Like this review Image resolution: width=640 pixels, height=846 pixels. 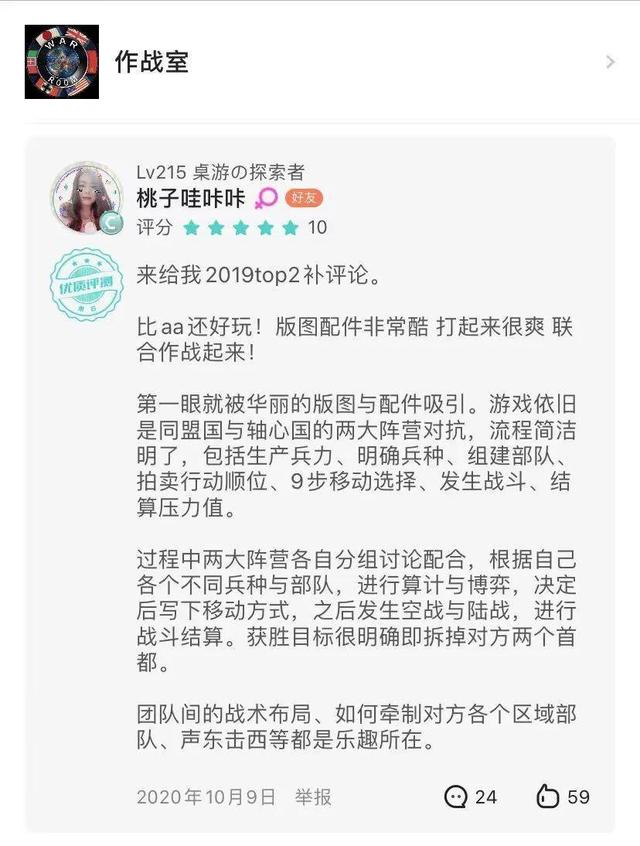tap(562, 797)
